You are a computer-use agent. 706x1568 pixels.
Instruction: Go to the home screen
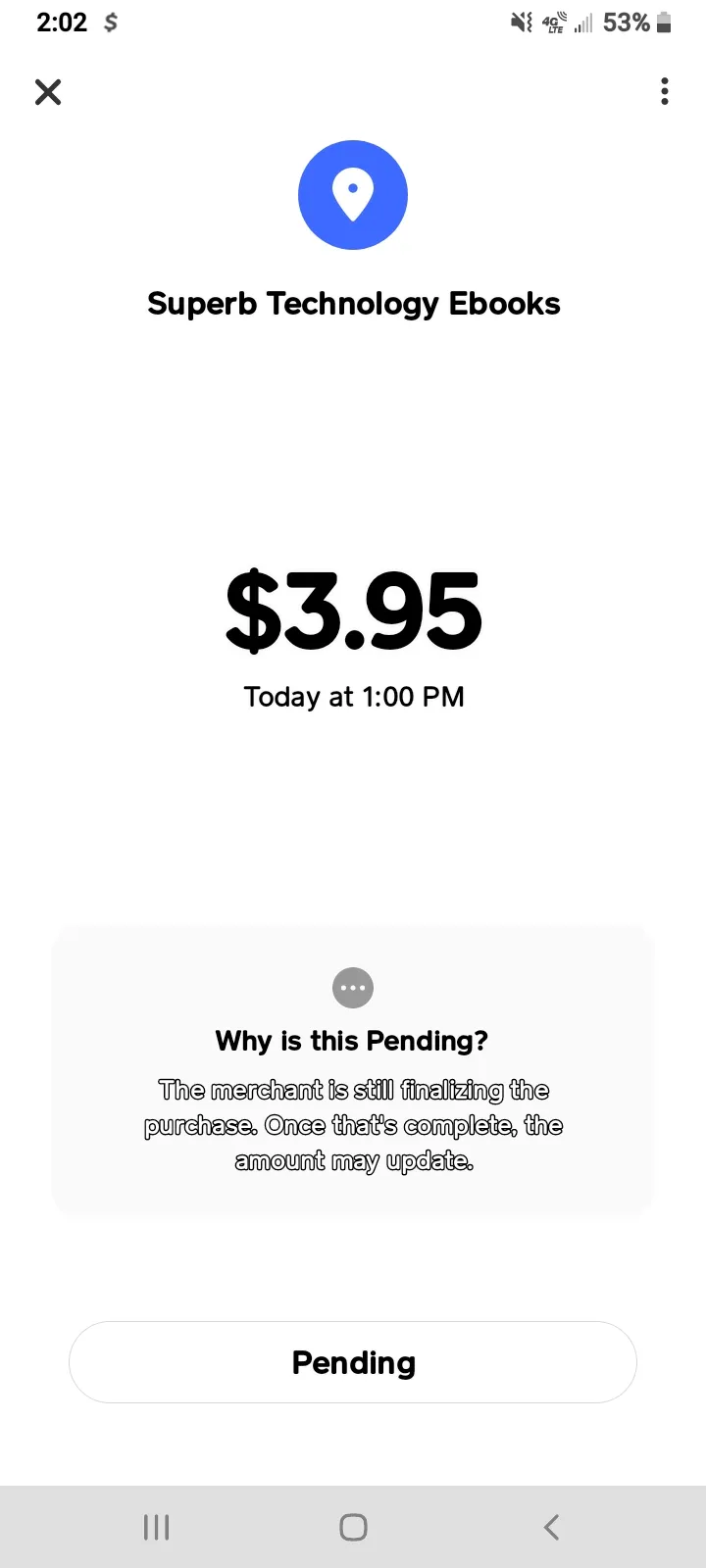click(353, 1527)
